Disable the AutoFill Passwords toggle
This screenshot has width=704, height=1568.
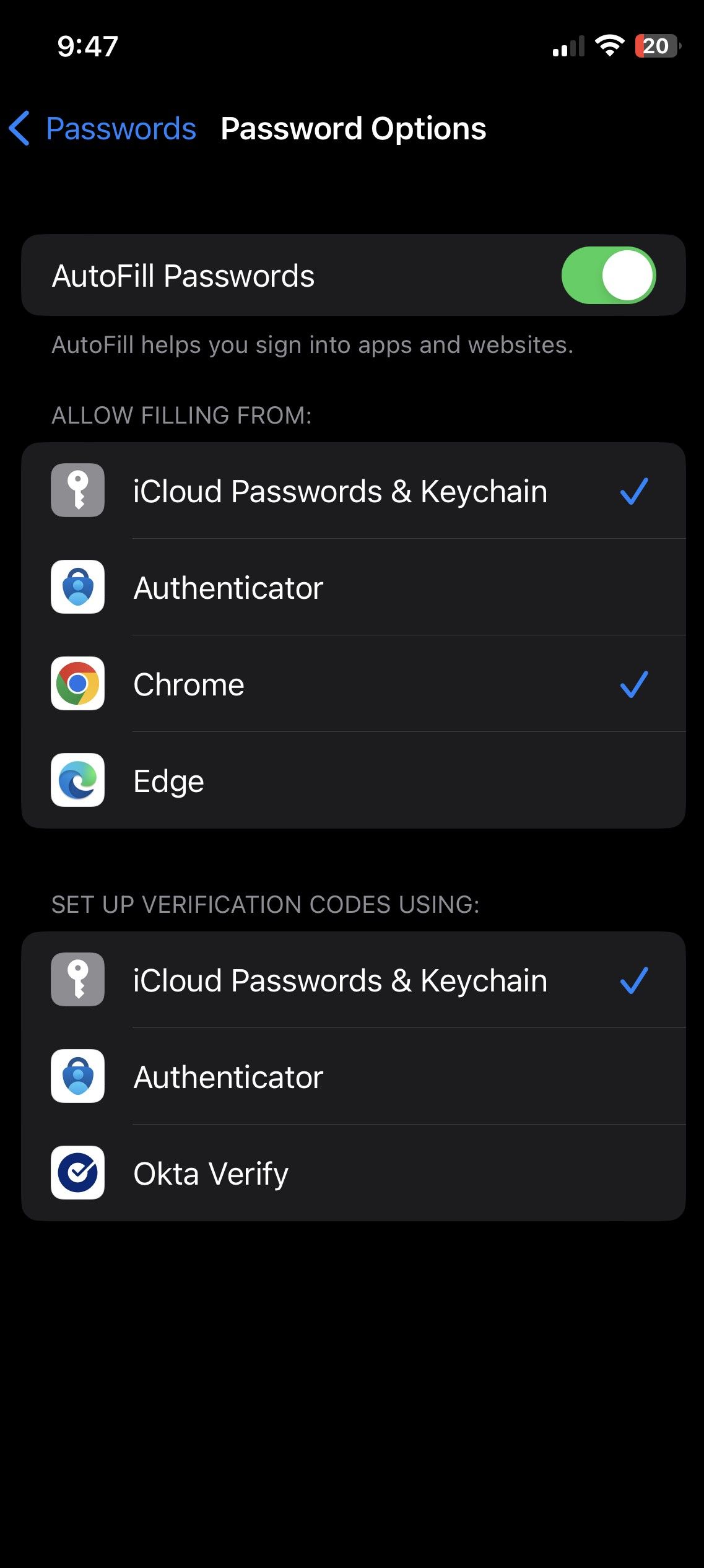pos(608,274)
